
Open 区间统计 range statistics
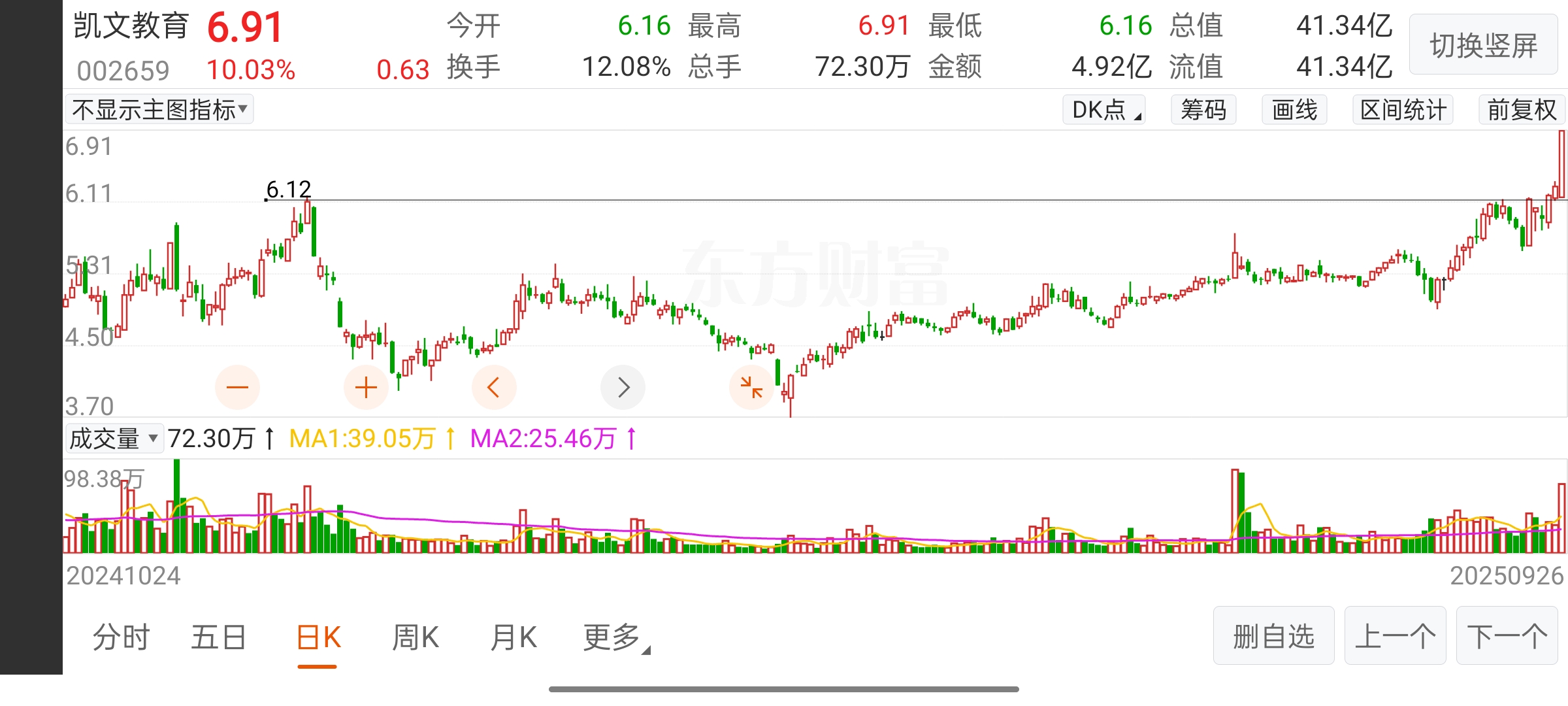[x=1403, y=110]
